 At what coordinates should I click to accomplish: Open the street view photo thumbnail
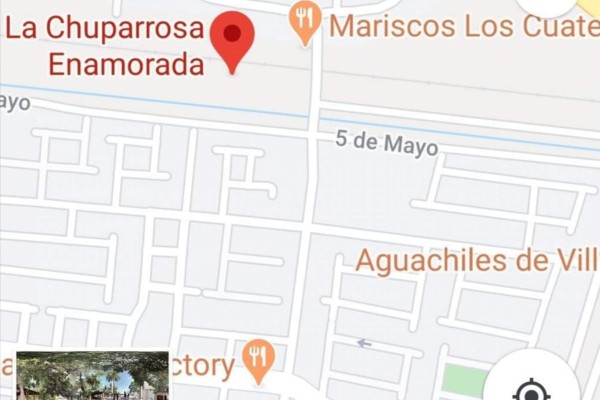[92, 376]
